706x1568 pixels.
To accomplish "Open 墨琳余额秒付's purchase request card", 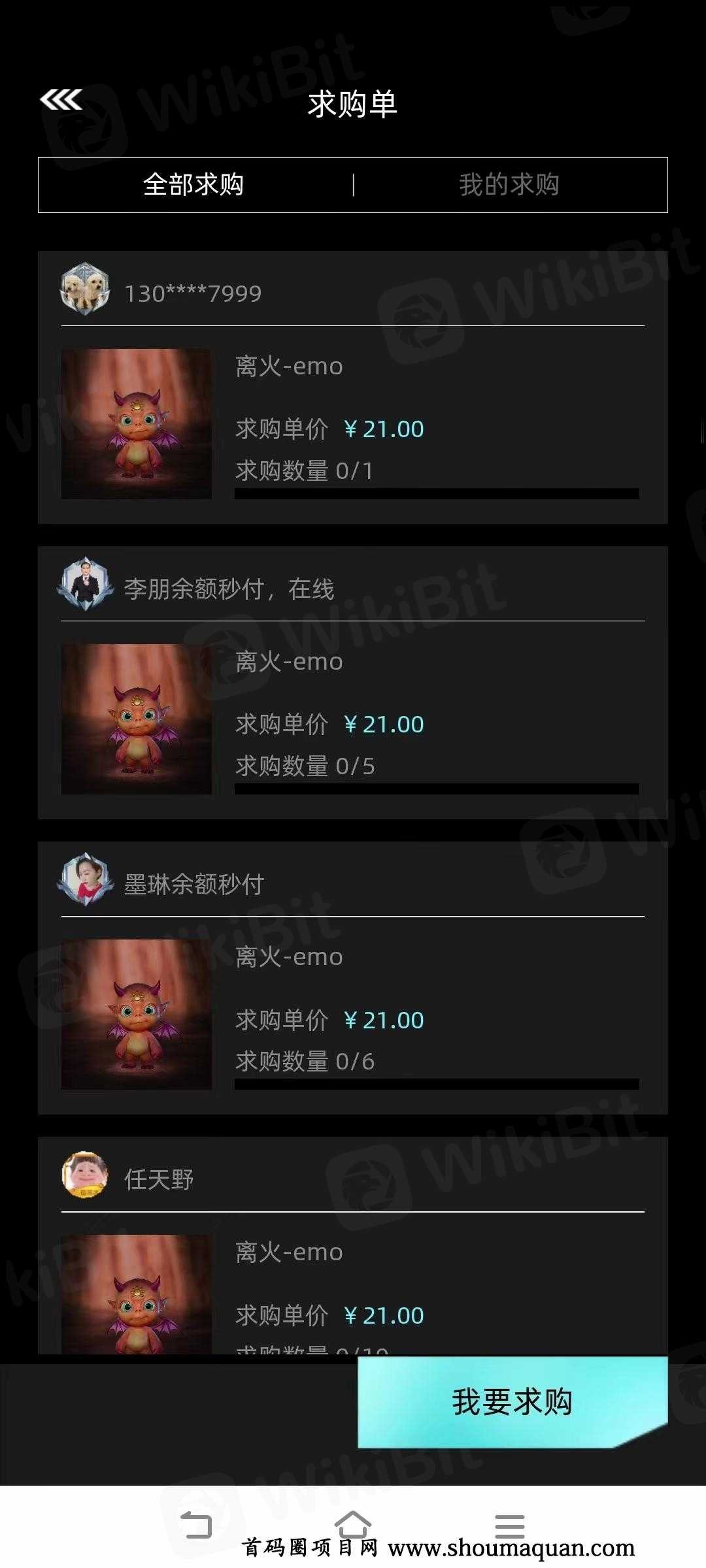I will pyautogui.click(x=353, y=978).
